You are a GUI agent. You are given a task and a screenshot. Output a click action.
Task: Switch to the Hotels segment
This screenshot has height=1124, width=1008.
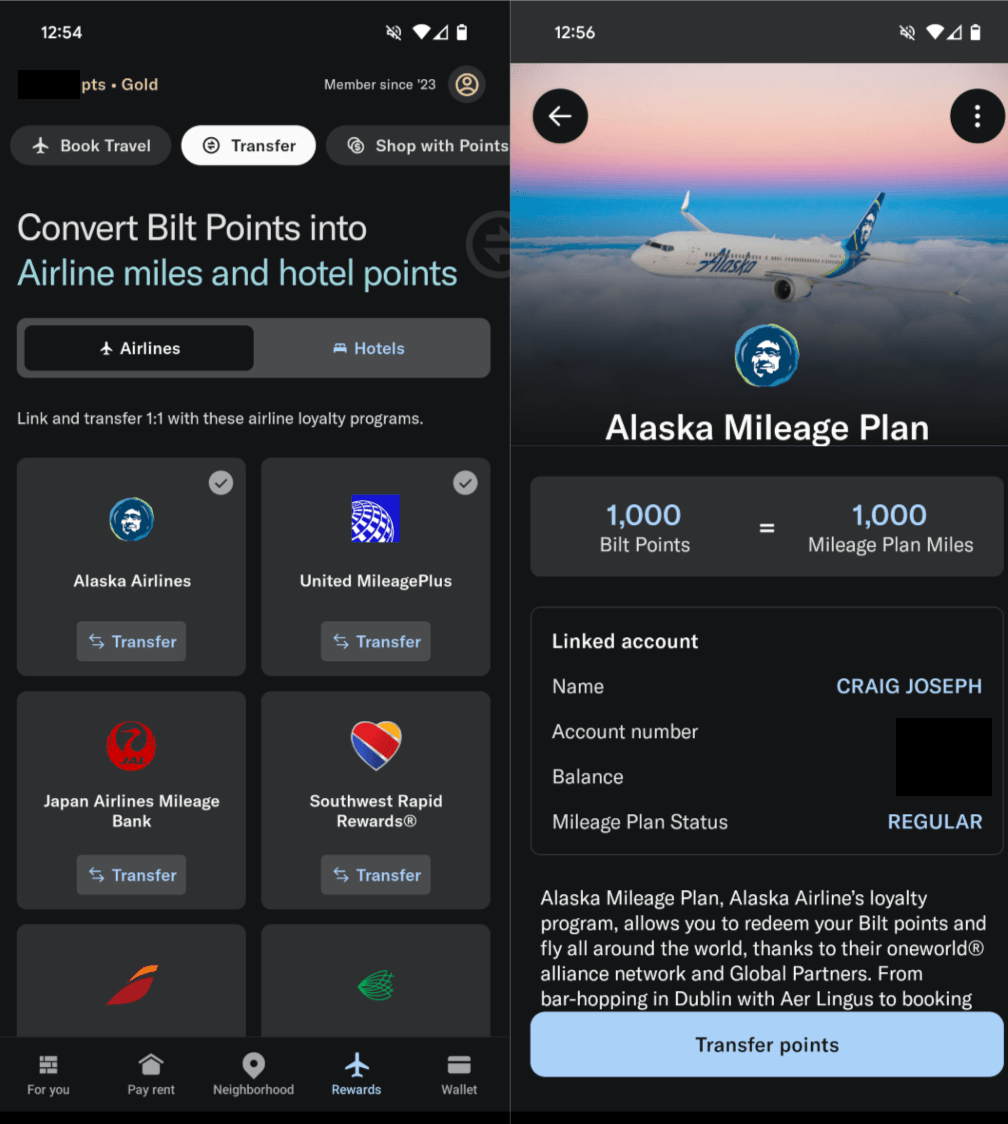pyautogui.click(x=369, y=349)
